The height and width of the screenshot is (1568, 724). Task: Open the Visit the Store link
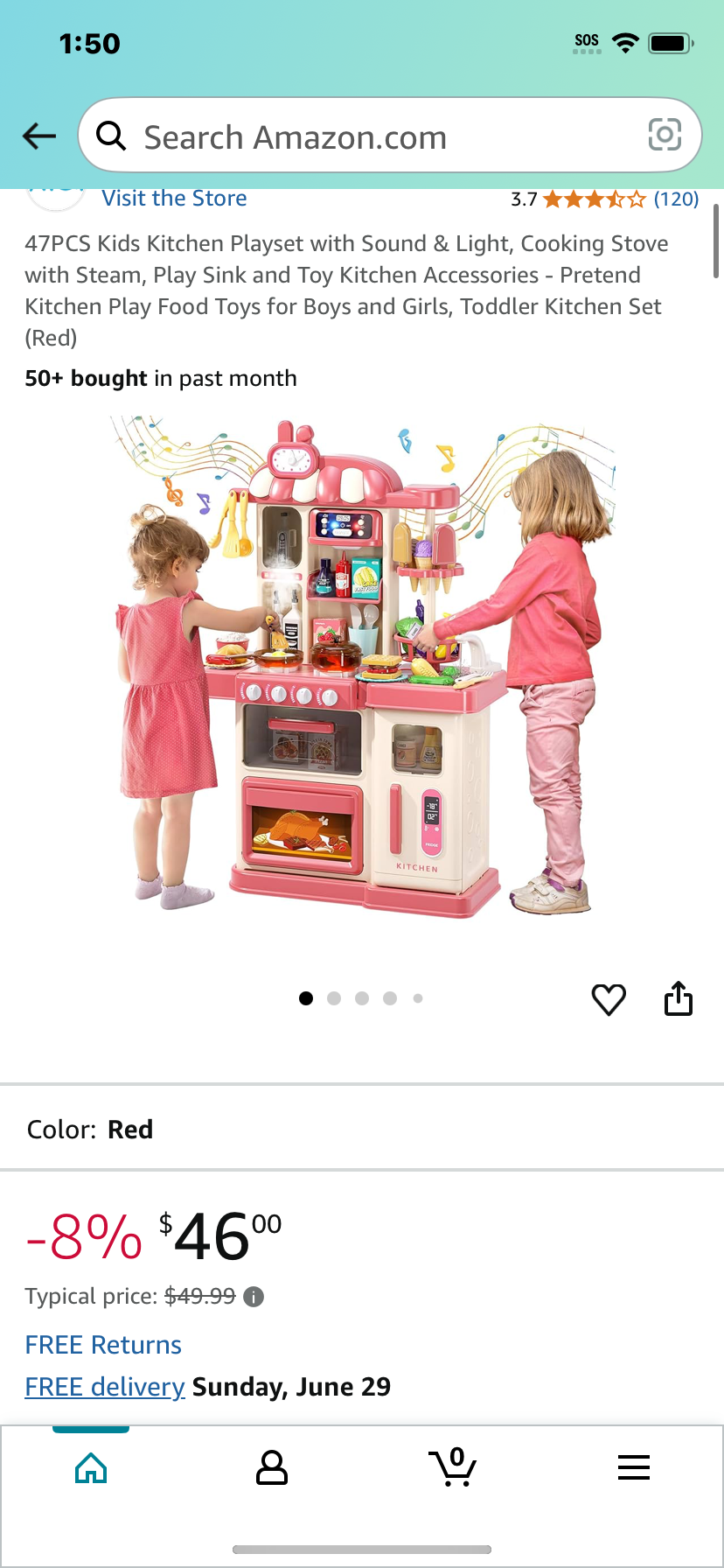[x=174, y=199]
